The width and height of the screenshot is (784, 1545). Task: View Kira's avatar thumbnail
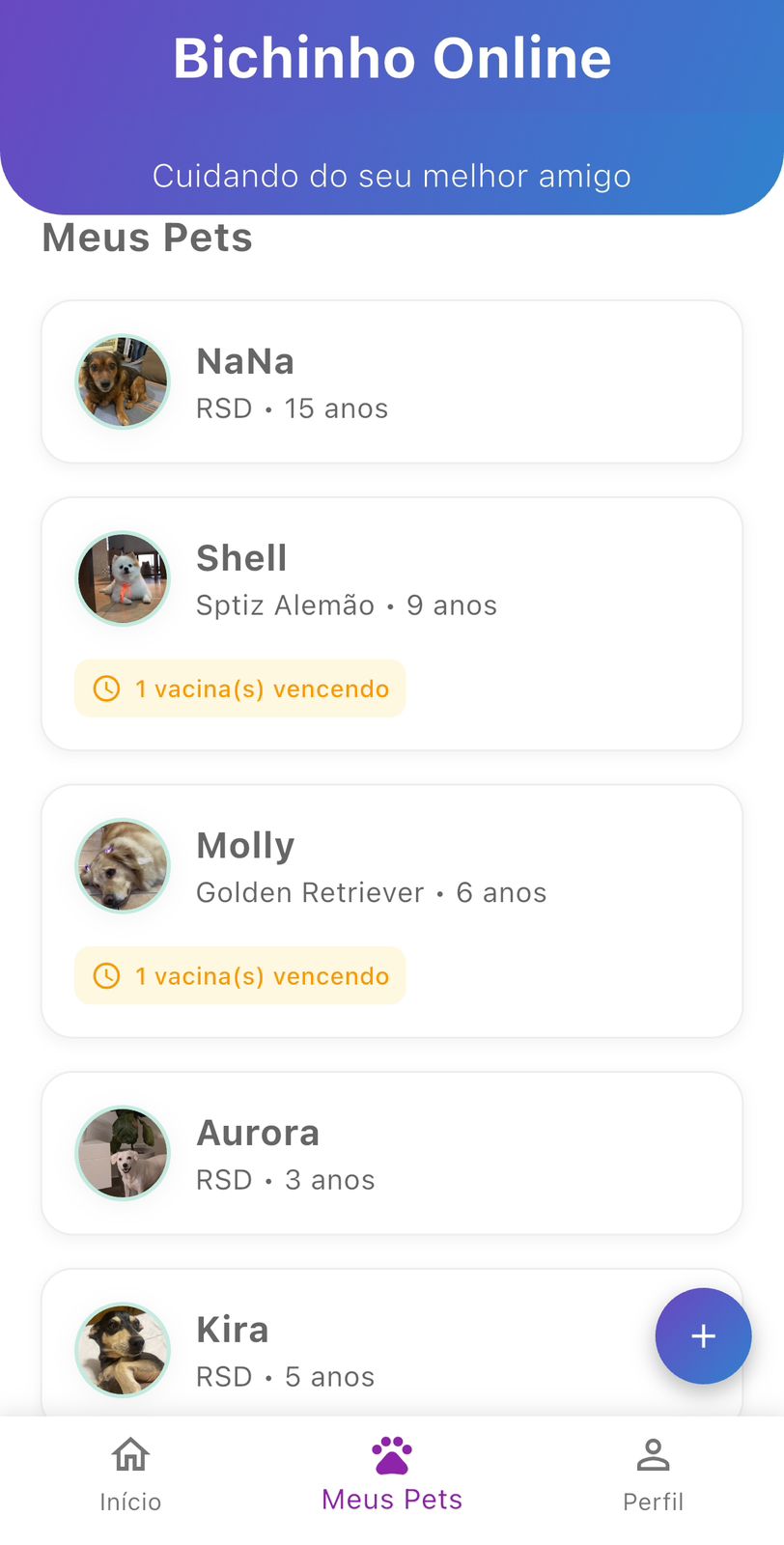pos(123,1349)
